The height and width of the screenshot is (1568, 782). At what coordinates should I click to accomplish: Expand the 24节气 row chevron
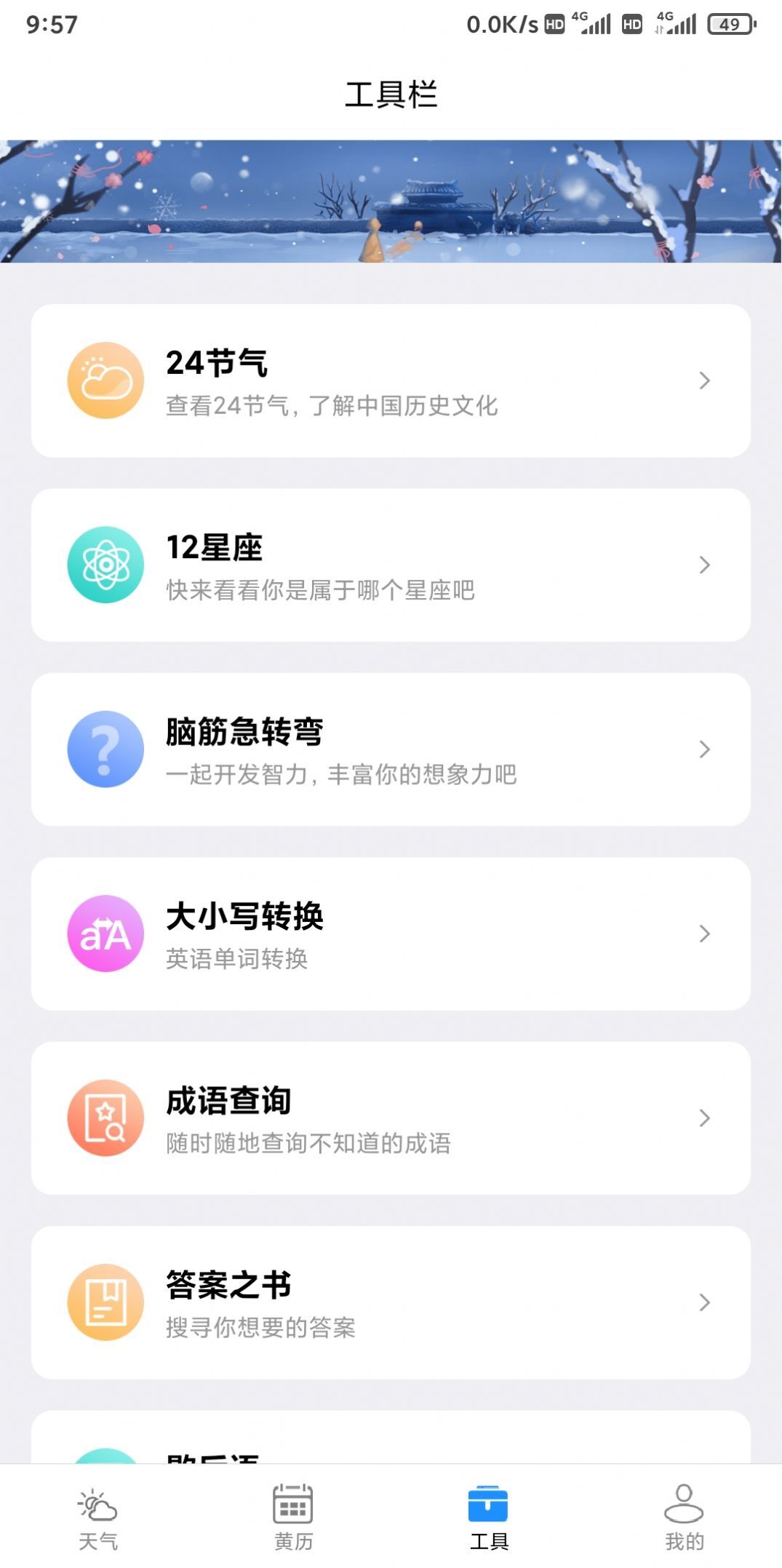coord(703,380)
